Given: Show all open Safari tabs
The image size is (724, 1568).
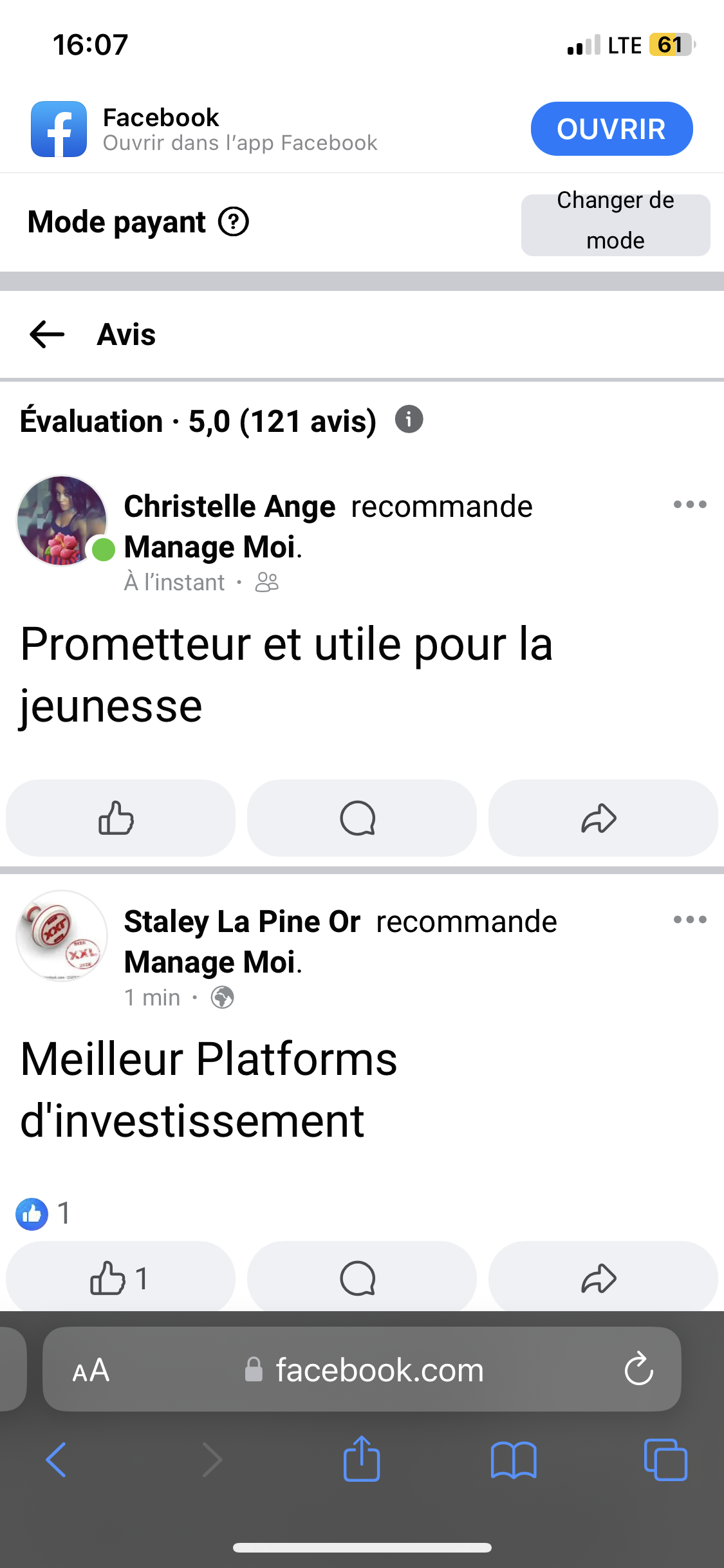Looking at the screenshot, I should 665,1459.
